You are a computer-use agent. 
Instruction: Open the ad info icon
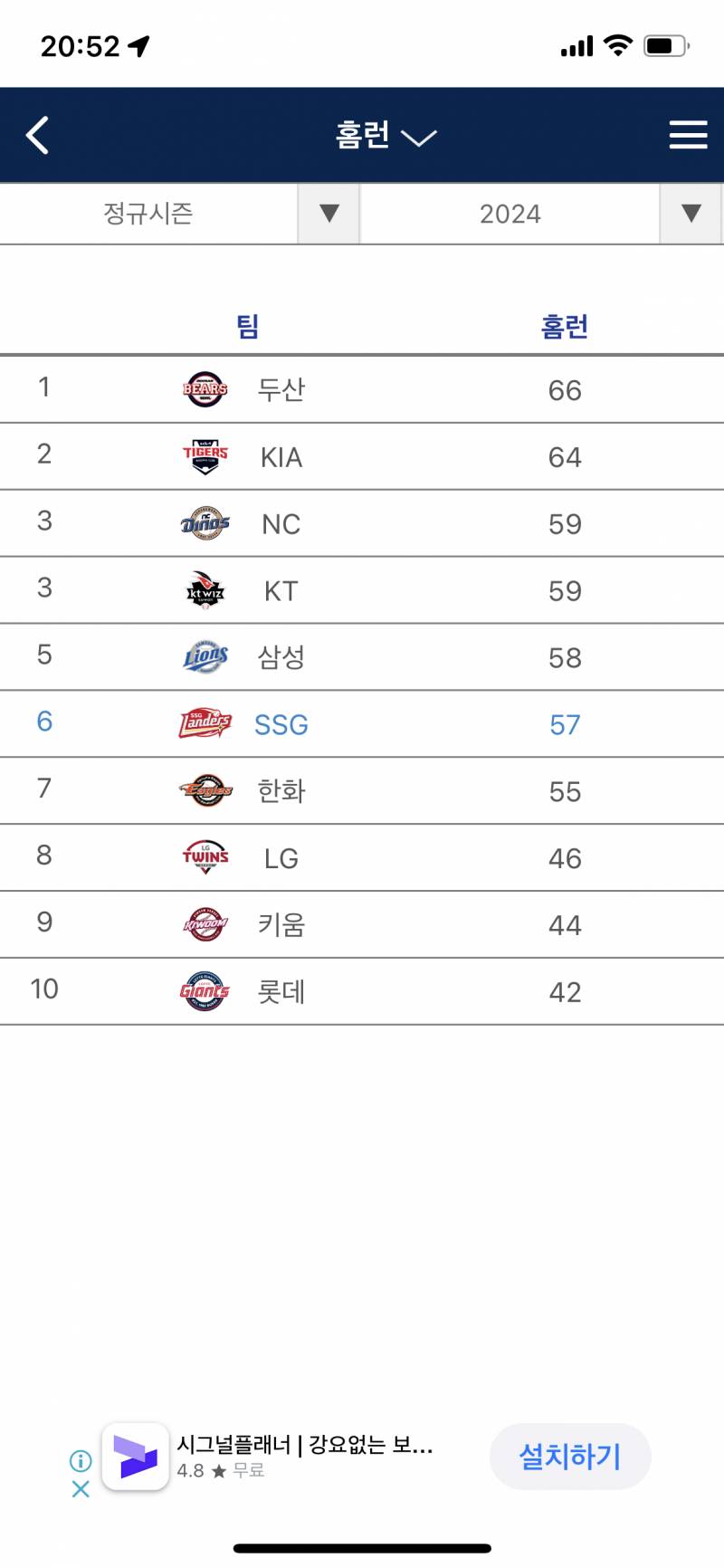click(81, 1460)
